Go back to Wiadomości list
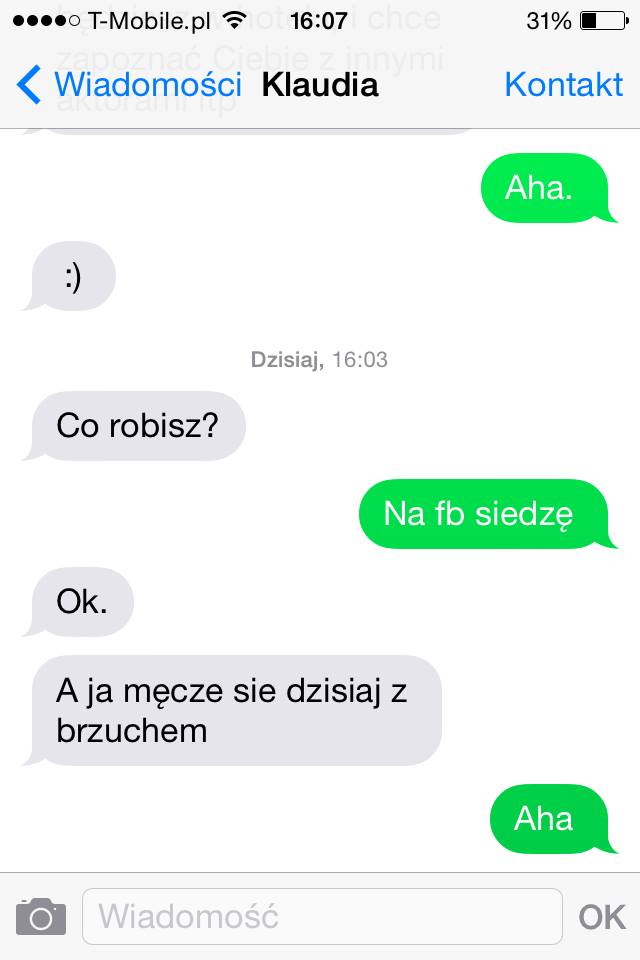 point(128,85)
